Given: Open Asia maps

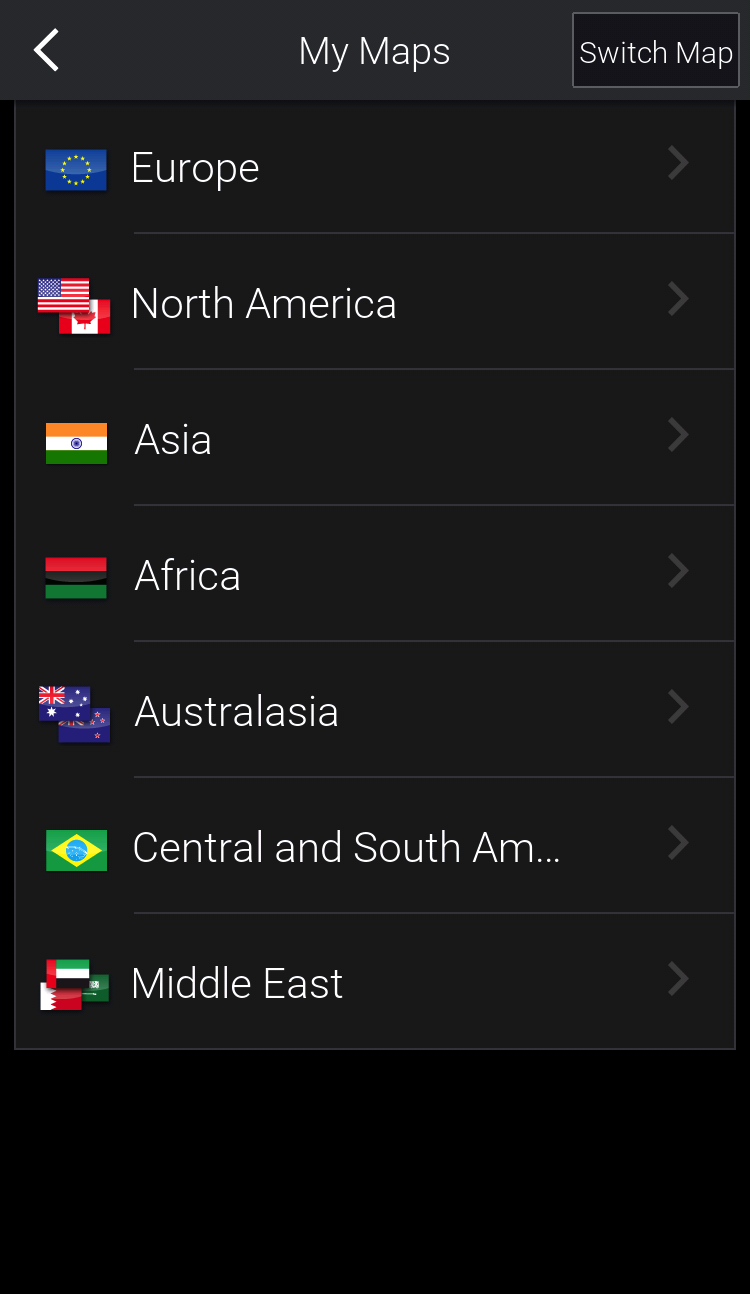Looking at the screenshot, I should pyautogui.click(x=375, y=439).
